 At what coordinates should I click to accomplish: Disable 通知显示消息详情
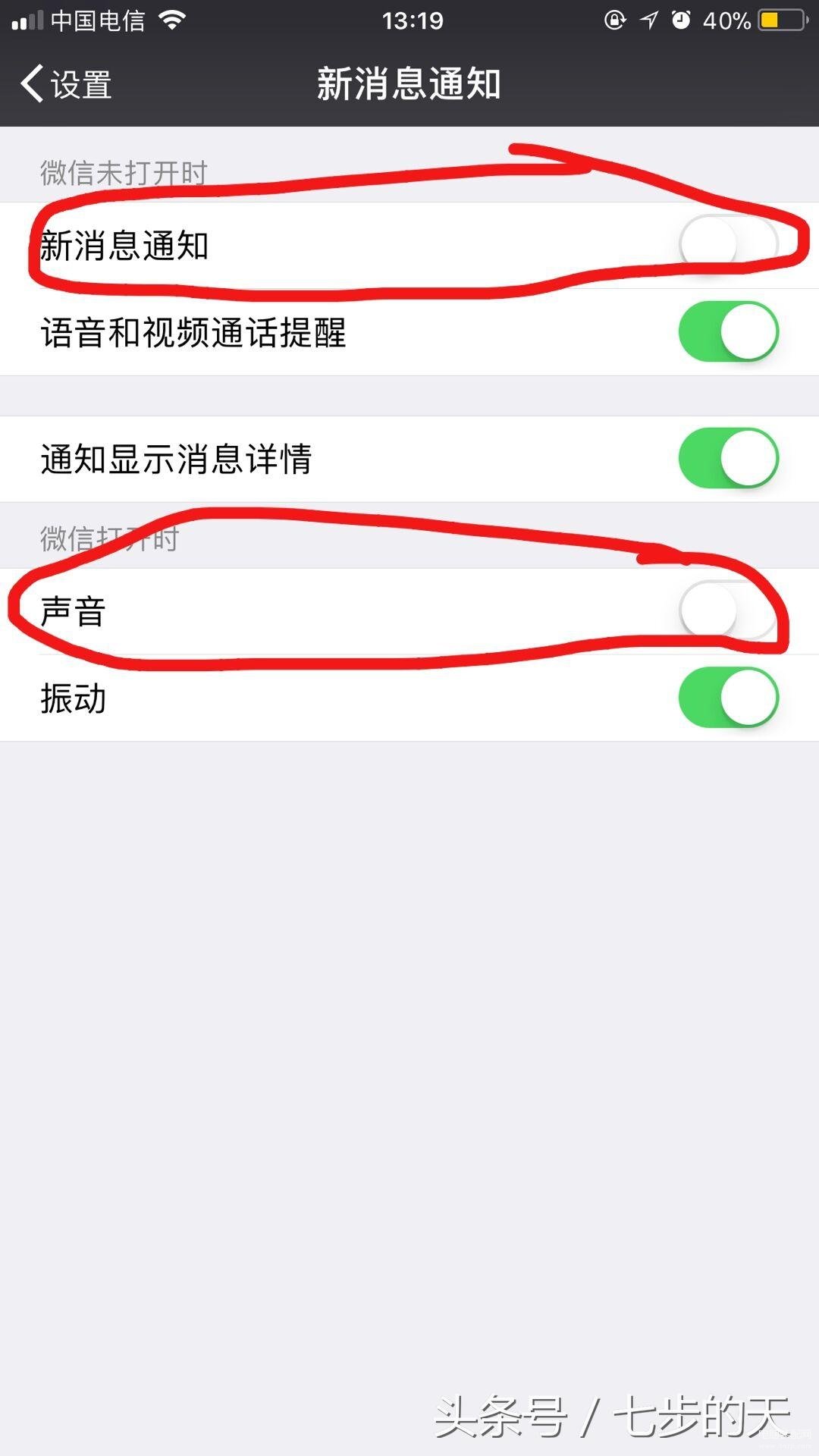pos(729,458)
